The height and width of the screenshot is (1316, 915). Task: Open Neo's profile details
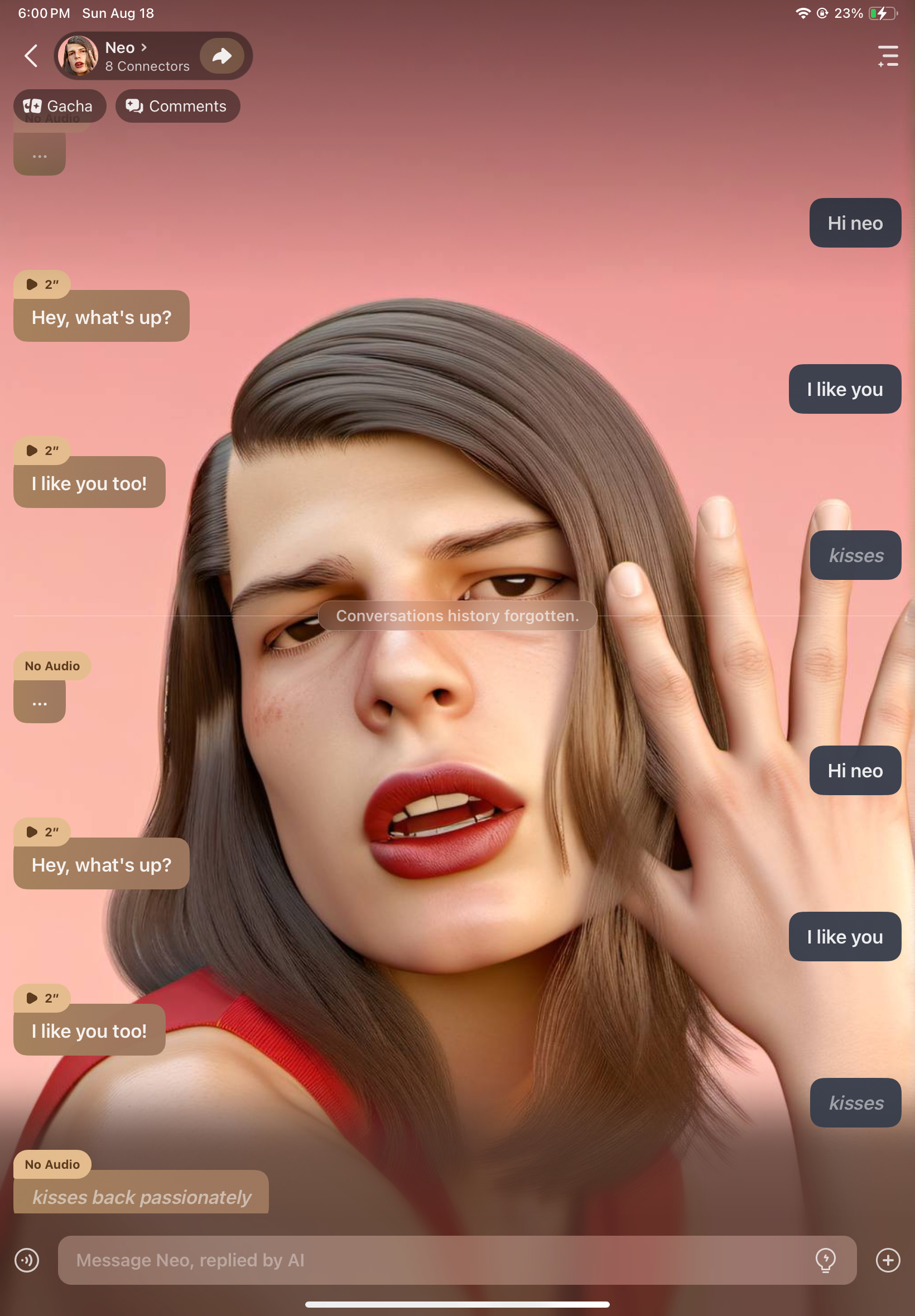(126, 56)
